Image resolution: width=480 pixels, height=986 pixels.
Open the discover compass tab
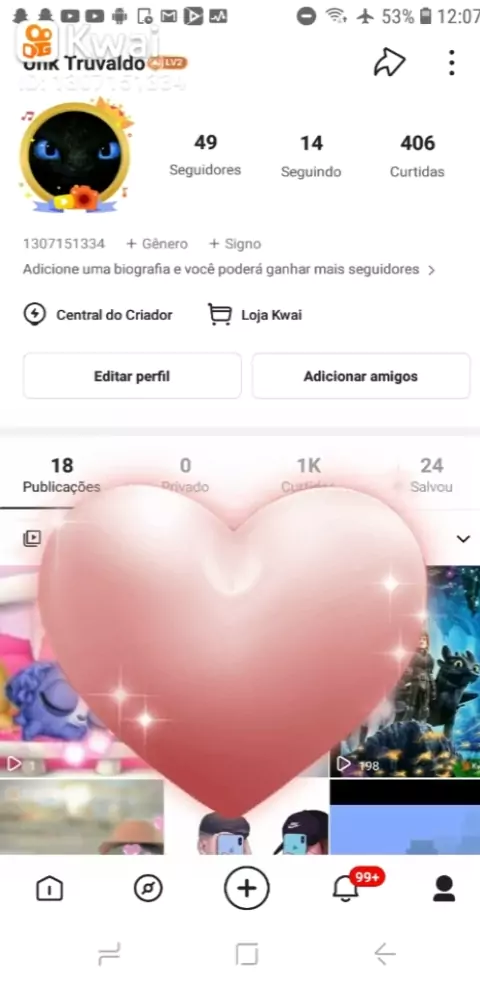pos(148,888)
